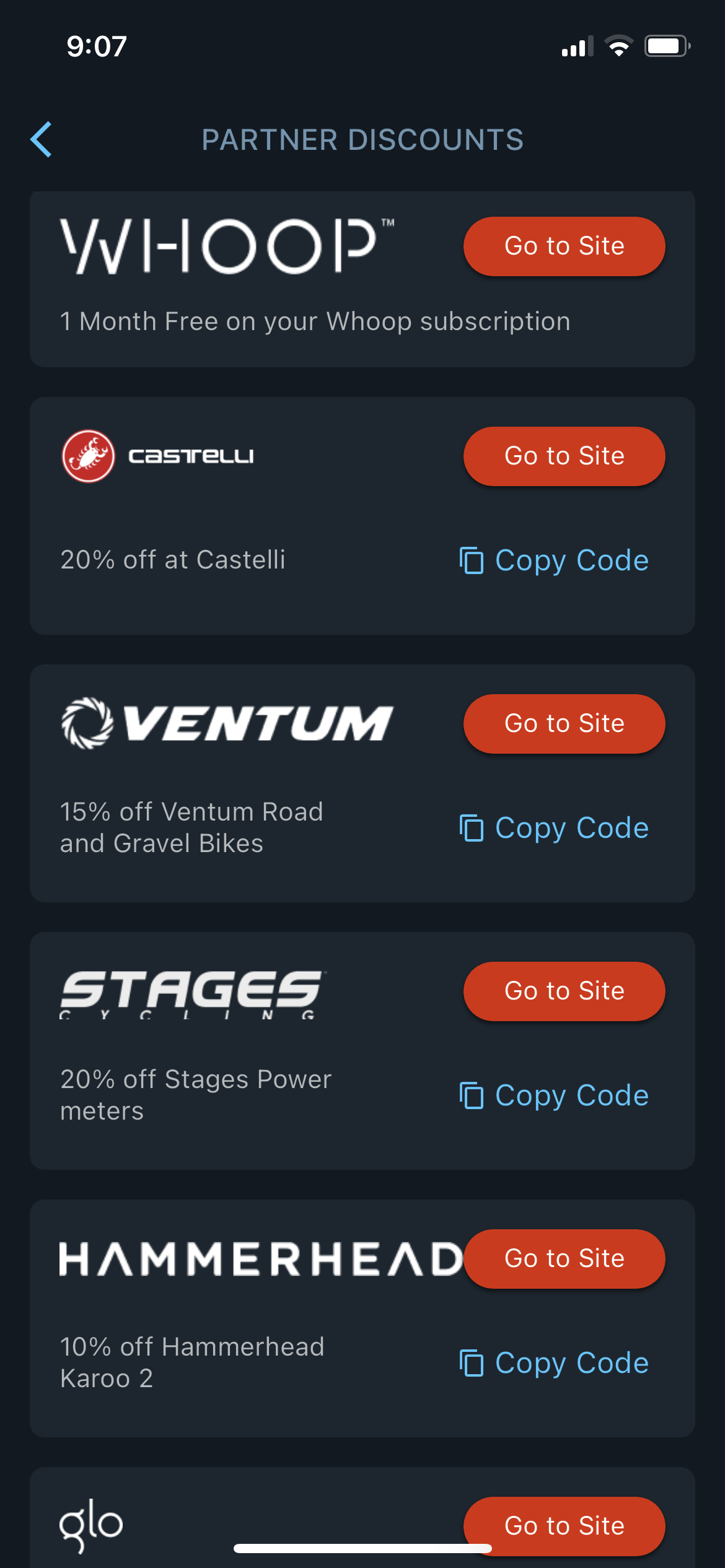
Task: Visit the Ventum site
Action: (563, 723)
